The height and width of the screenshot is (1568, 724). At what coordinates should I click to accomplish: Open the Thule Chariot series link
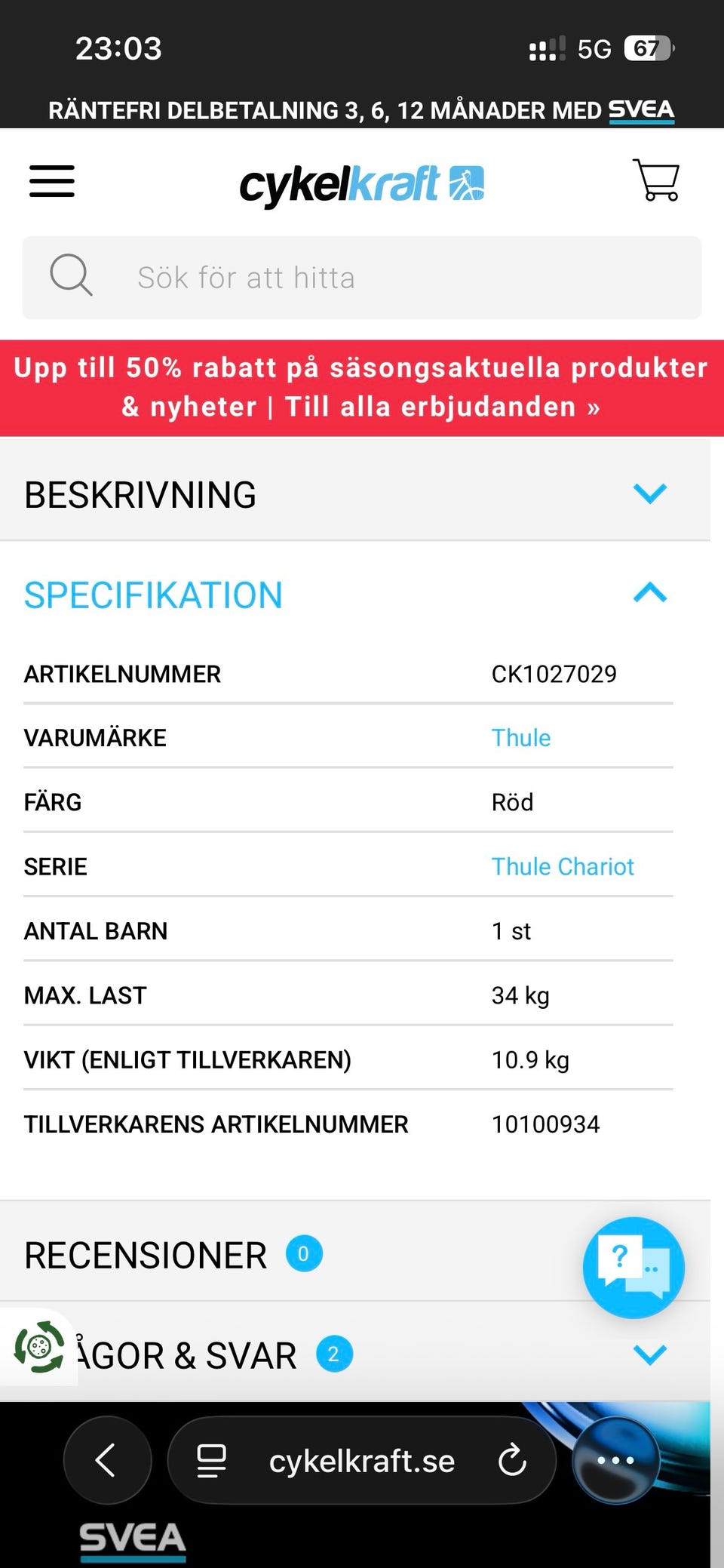point(563,866)
